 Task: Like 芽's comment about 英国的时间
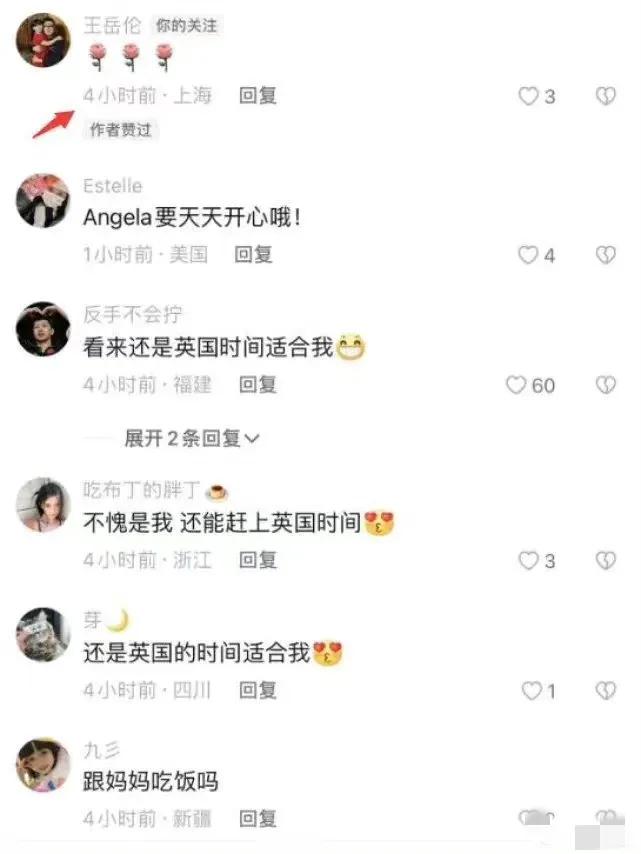tap(531, 690)
